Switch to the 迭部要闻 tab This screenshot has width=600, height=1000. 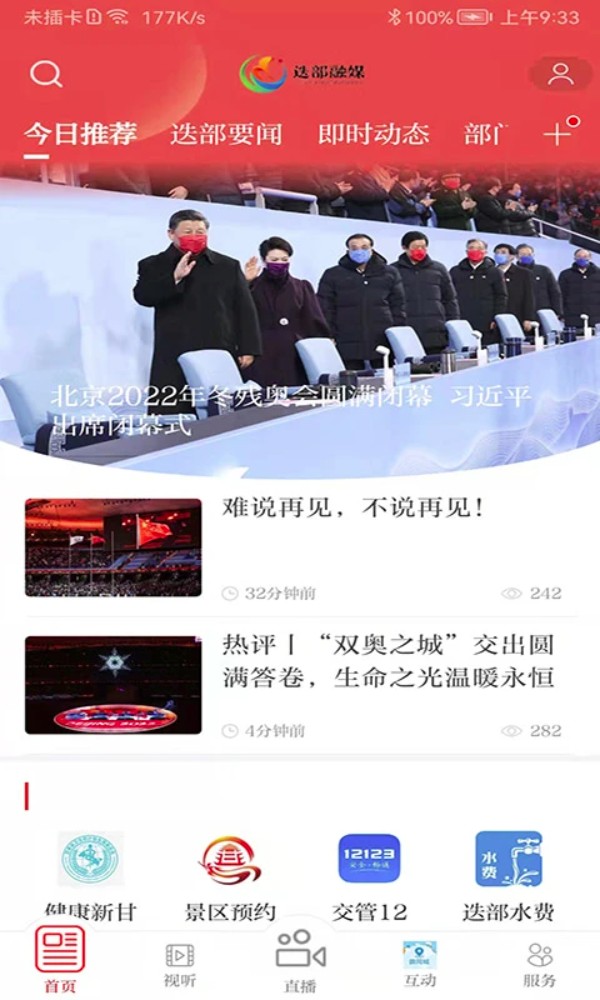click(226, 135)
